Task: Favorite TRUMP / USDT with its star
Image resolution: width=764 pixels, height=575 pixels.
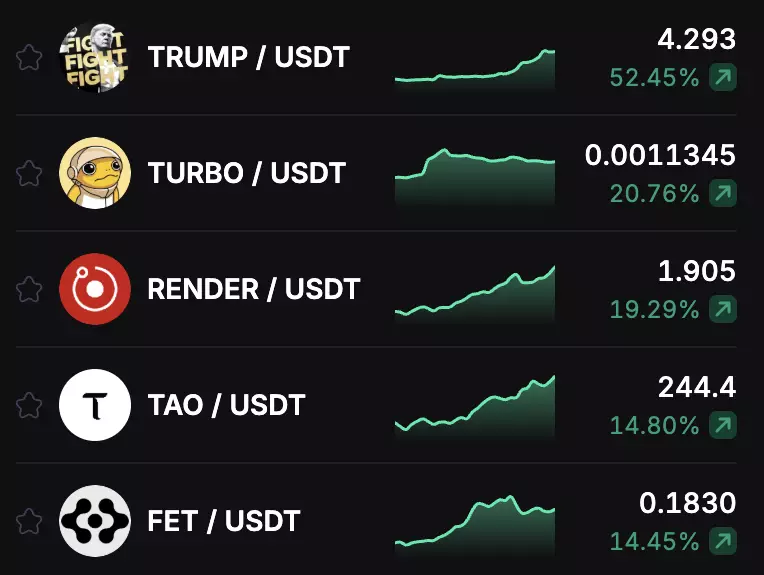Action: [x=29, y=58]
